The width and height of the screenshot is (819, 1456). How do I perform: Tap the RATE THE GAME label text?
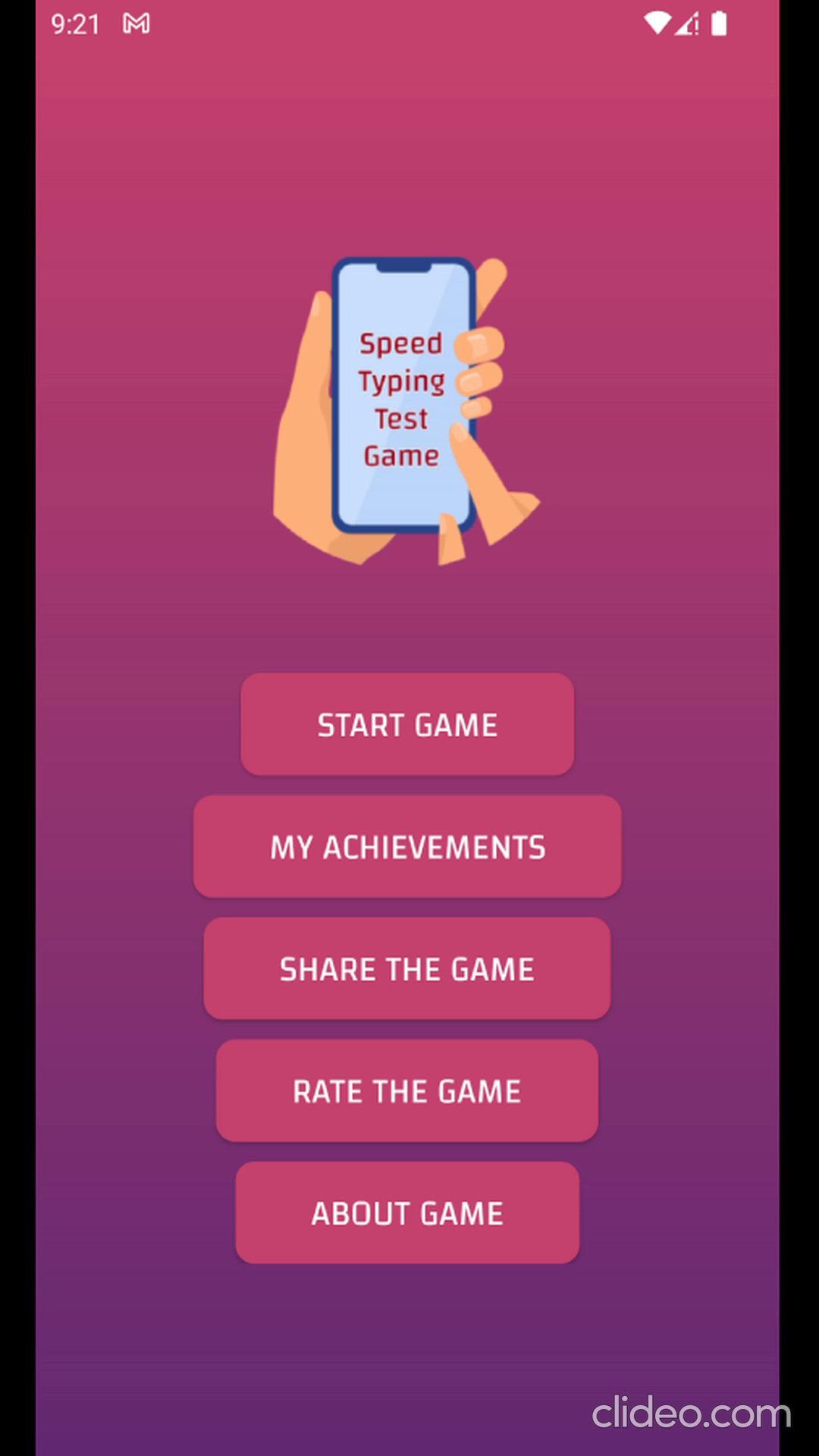pos(407,1091)
